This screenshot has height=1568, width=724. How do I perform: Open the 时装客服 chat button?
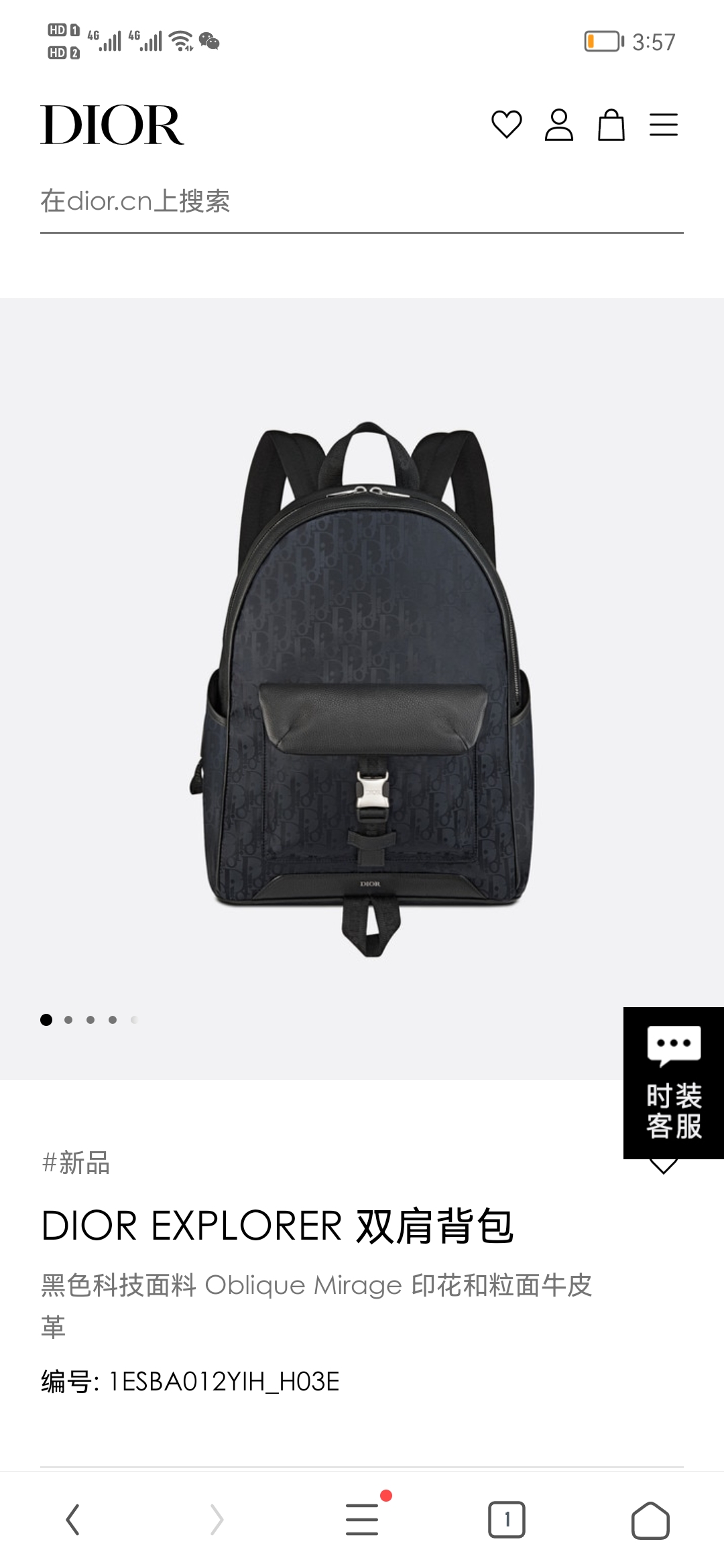673,1083
